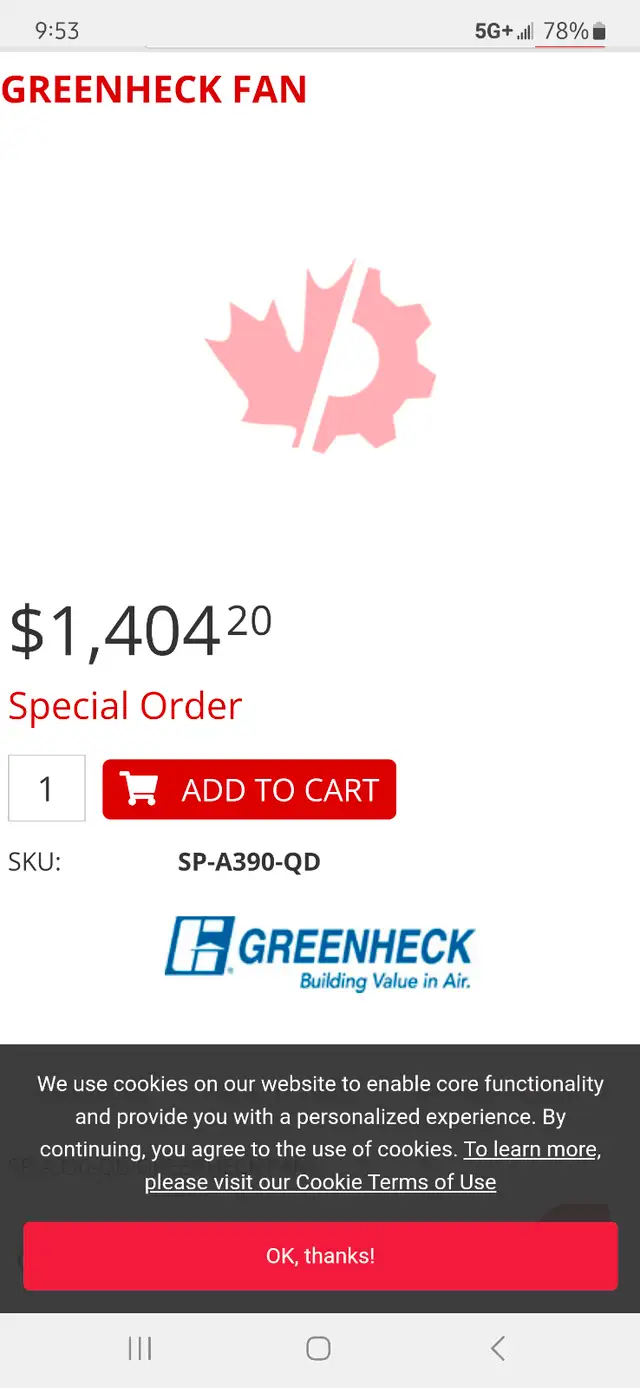Screen dimensions: 640x1388
Task: Go back using the system back button
Action: click(x=498, y=1348)
